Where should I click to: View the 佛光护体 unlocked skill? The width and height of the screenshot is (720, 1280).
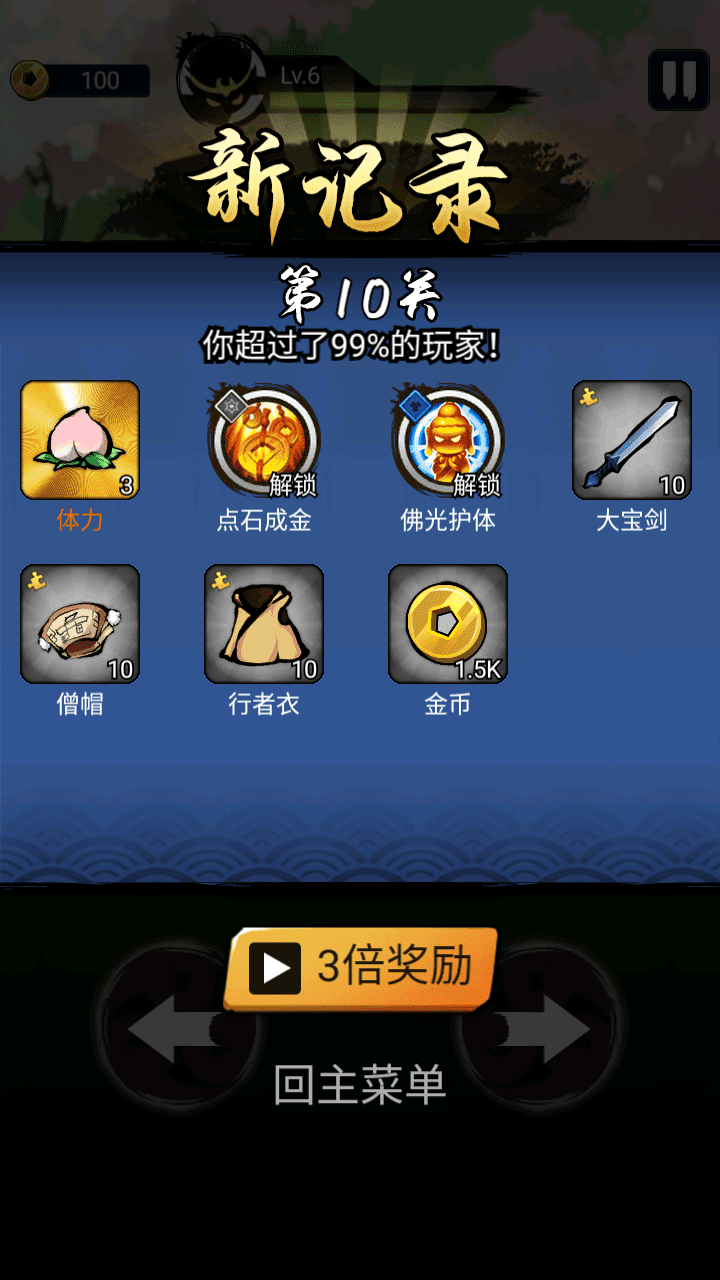click(448, 440)
